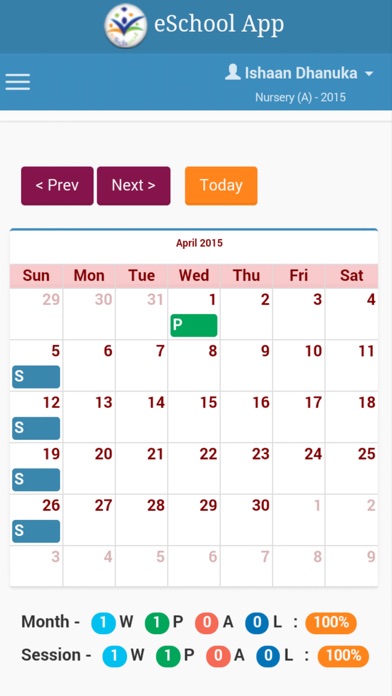
Task: Jump to Today in the calendar
Action: [x=221, y=186]
